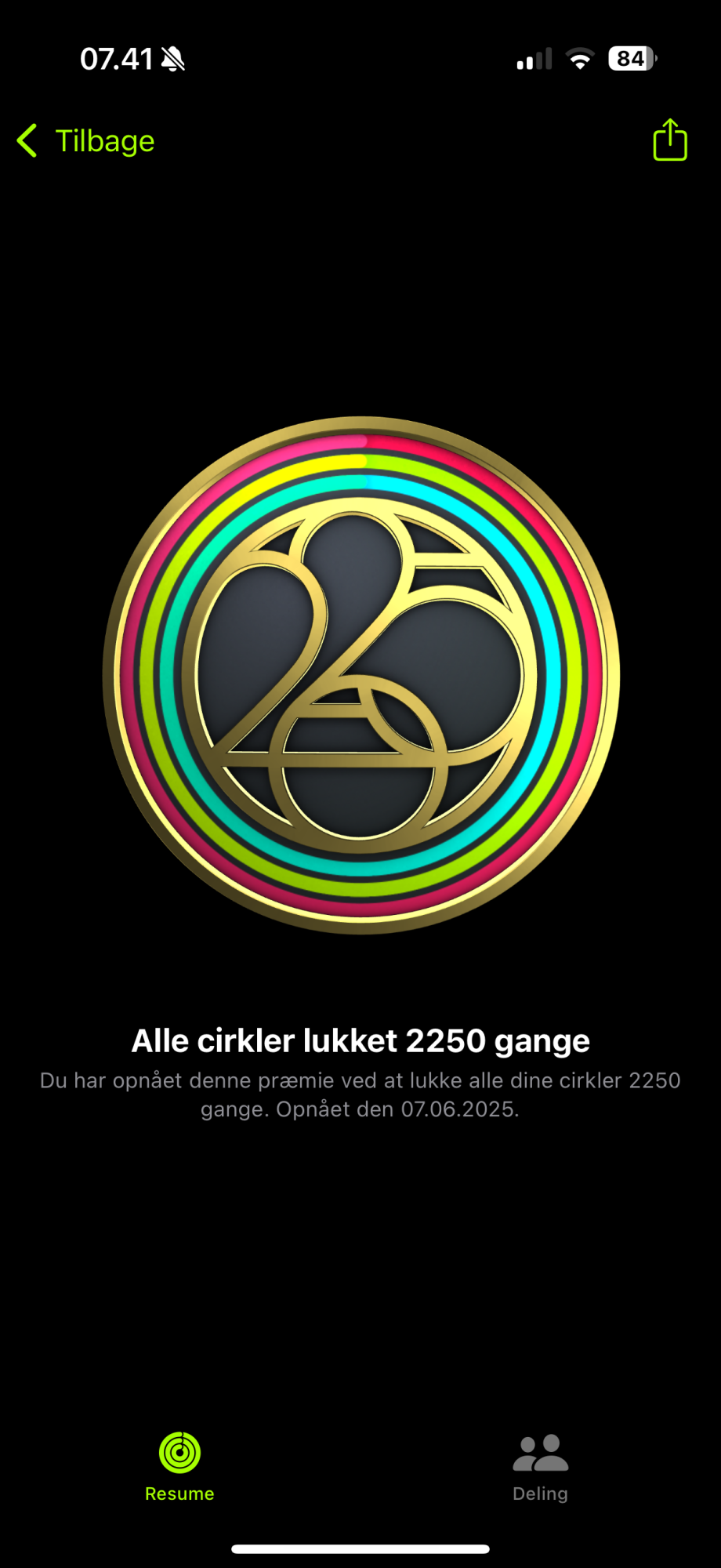This screenshot has width=721, height=1568.
Task: Share this award with the share icon
Action: pos(670,140)
